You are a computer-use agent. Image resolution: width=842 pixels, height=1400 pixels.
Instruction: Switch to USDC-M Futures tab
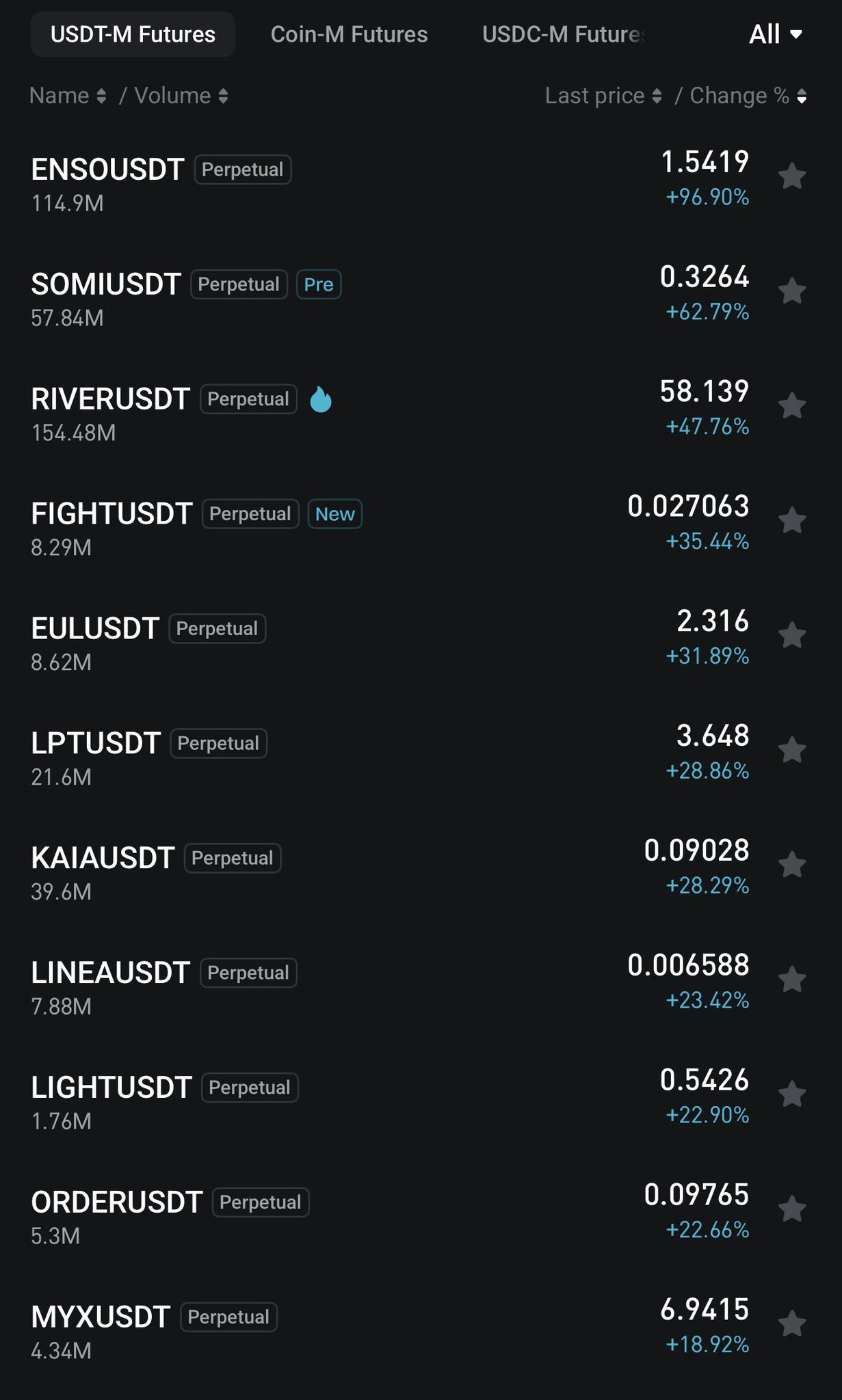(x=562, y=34)
